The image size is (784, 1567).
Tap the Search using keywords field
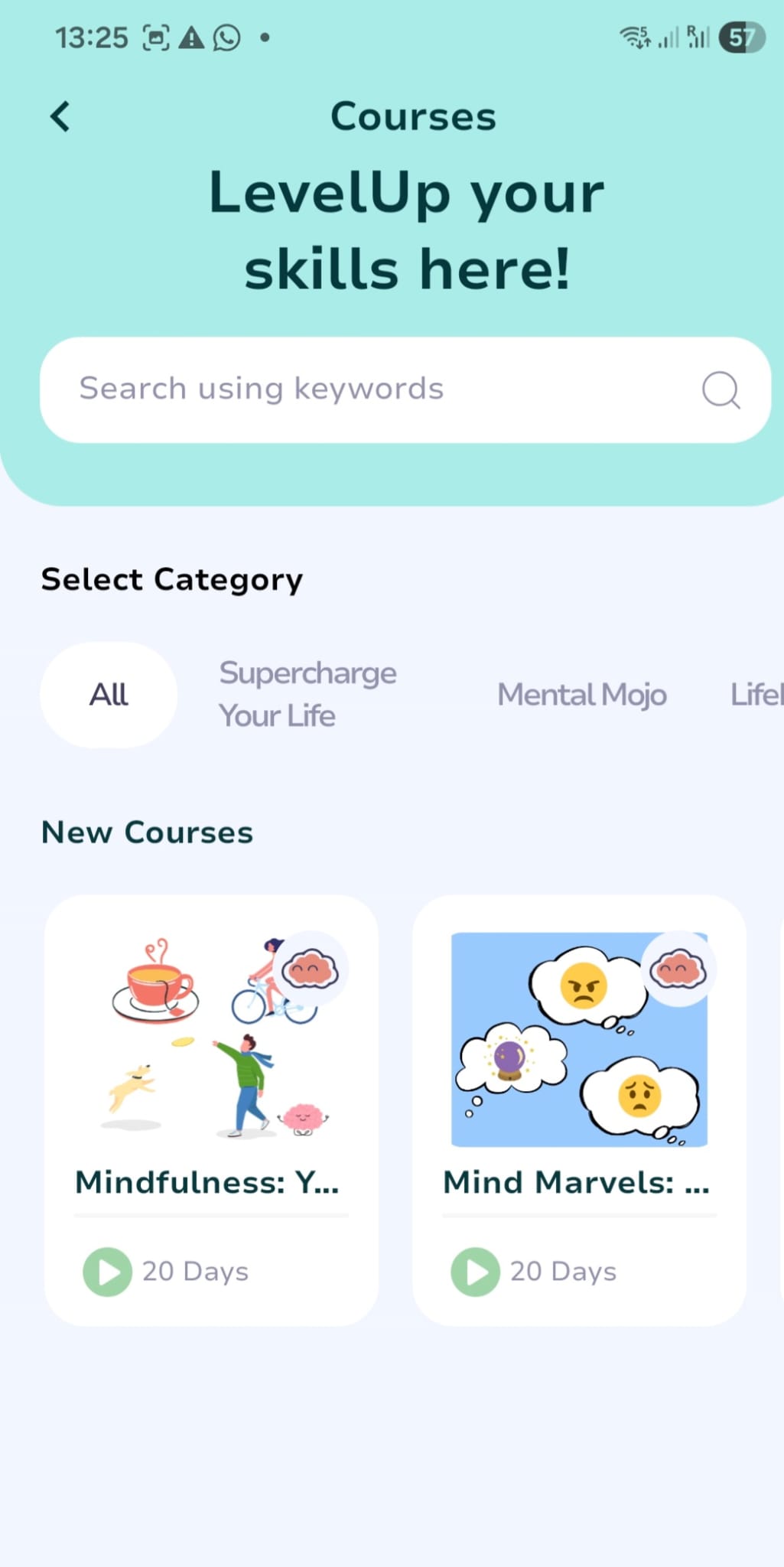click(367, 389)
